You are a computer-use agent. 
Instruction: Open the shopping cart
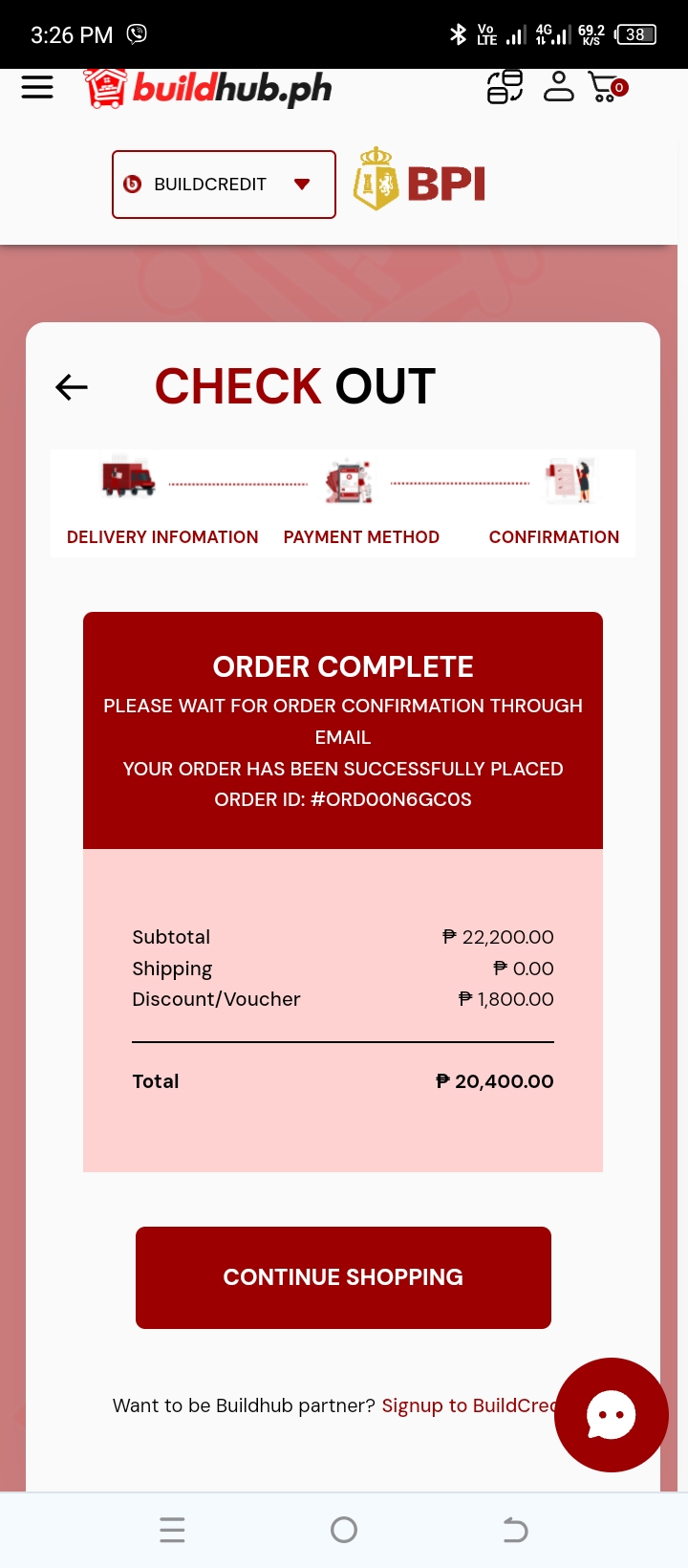tap(606, 87)
